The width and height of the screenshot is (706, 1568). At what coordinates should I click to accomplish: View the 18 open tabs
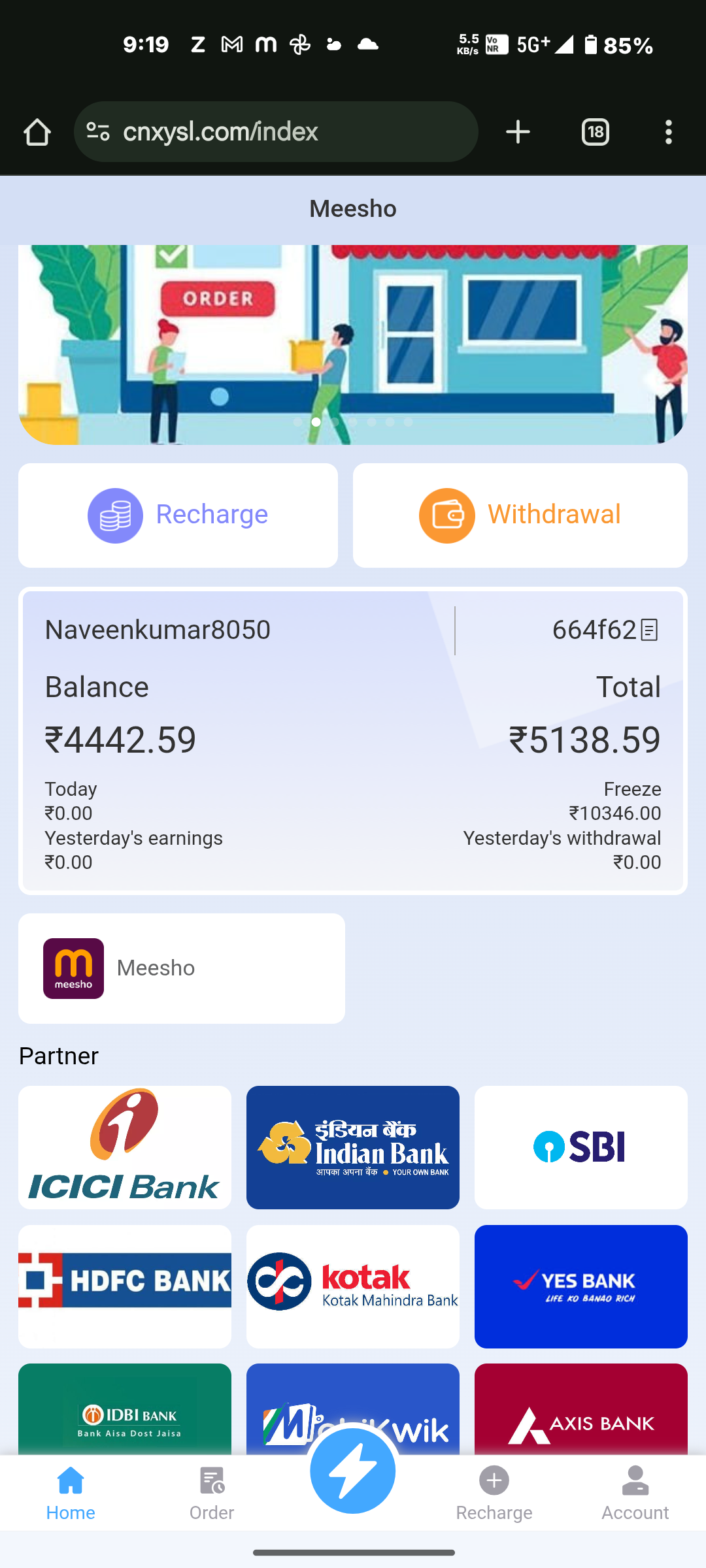point(595,132)
